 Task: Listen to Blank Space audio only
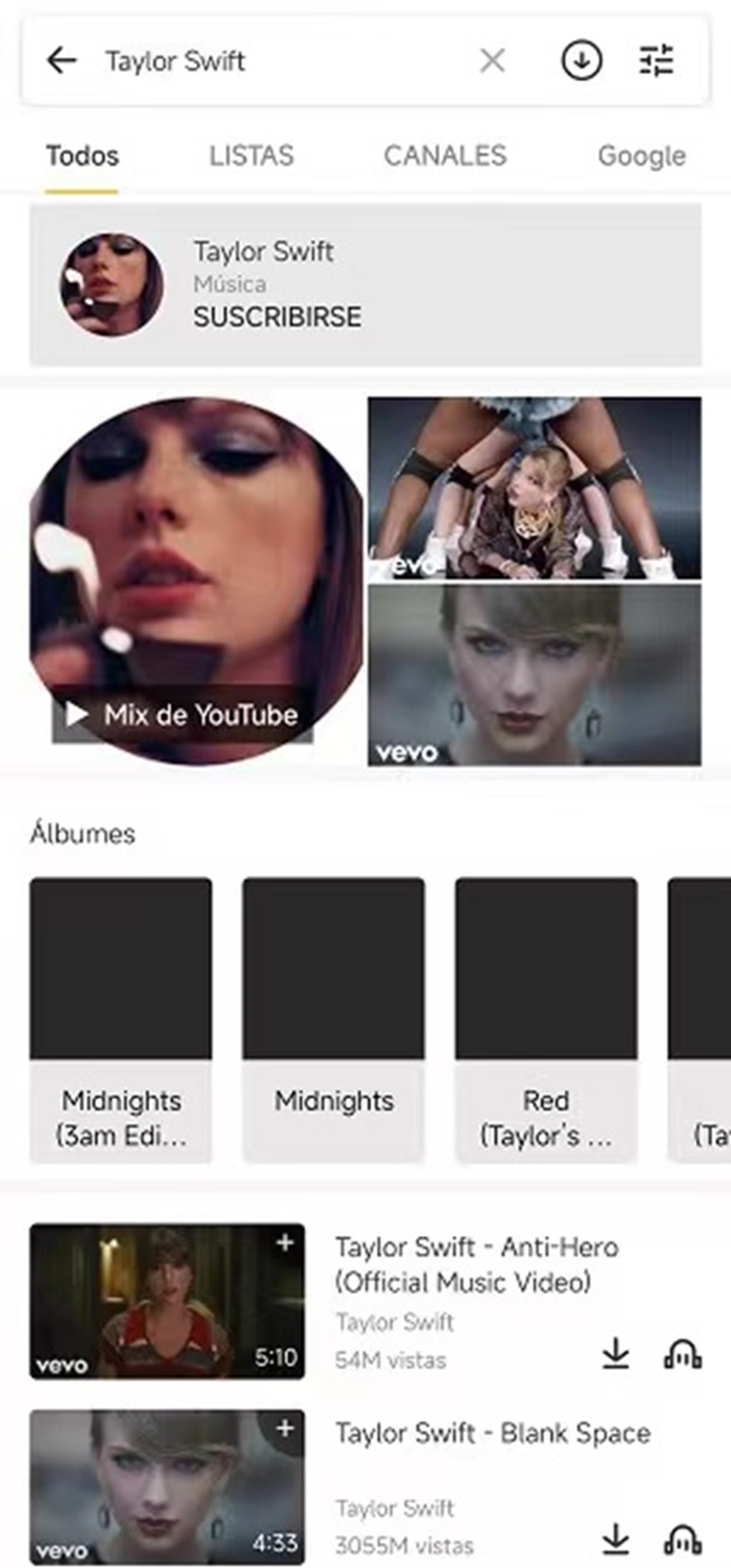pos(682,1538)
